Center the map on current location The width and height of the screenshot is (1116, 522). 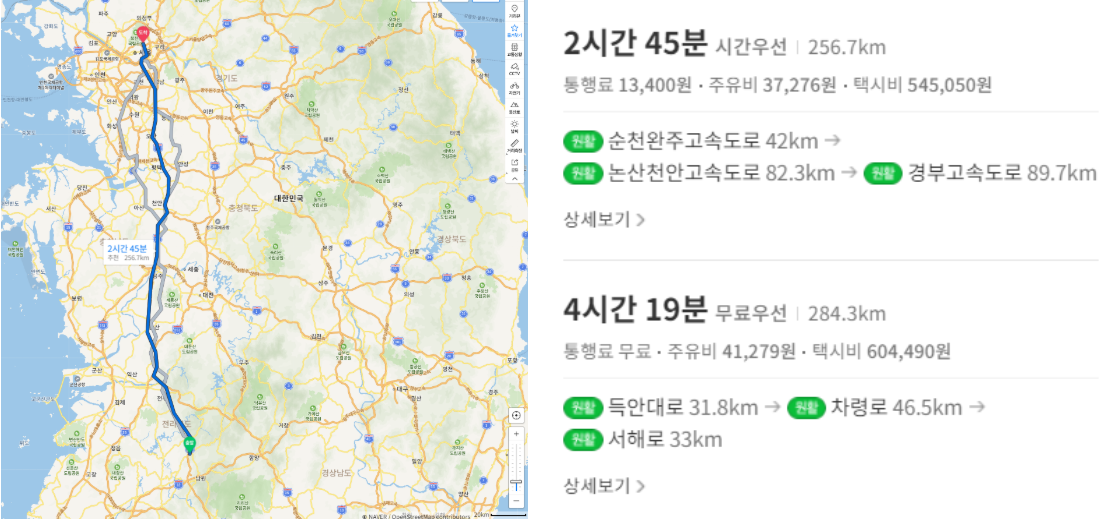pyautogui.click(x=516, y=415)
